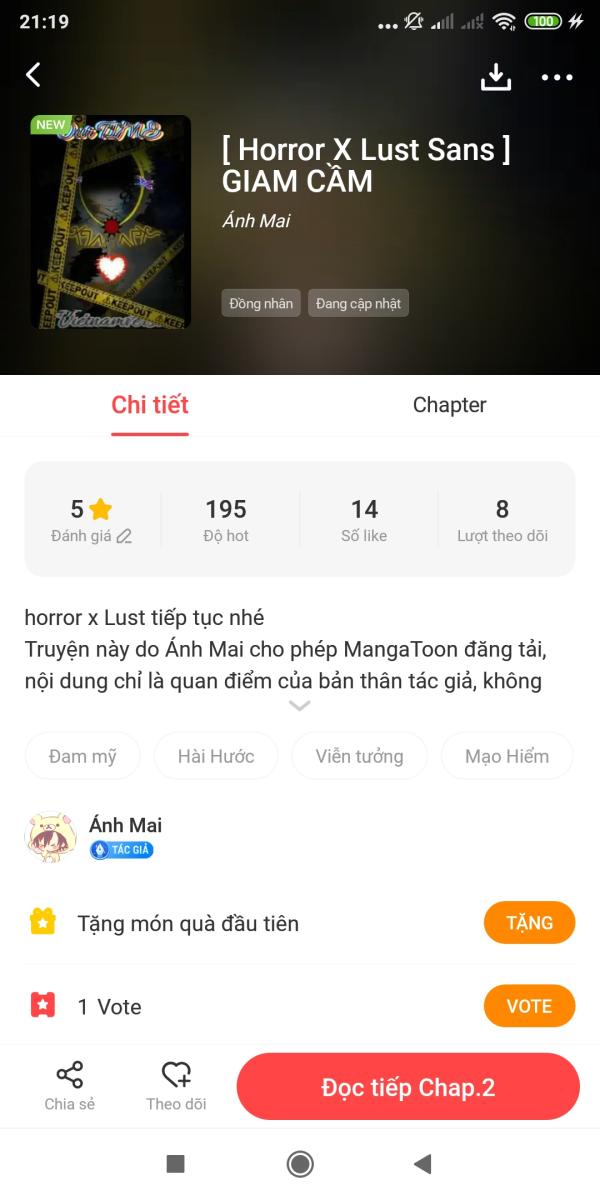Tap the system home button
This screenshot has width=600, height=1200.
299,1163
